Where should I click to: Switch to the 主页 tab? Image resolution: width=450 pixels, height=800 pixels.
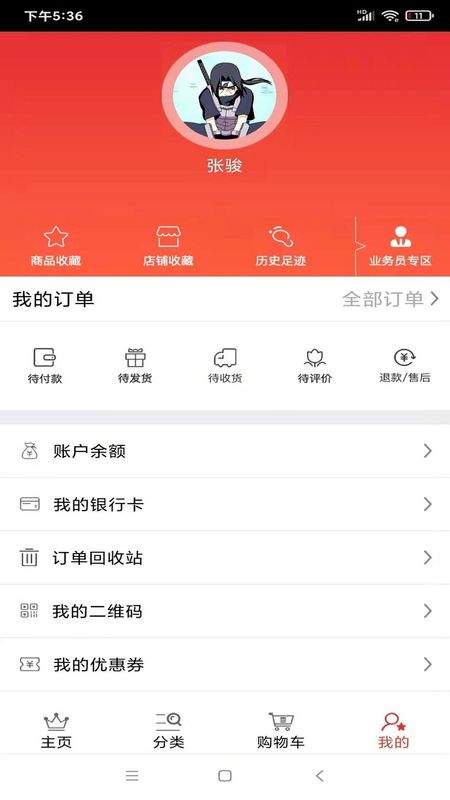[x=56, y=731]
